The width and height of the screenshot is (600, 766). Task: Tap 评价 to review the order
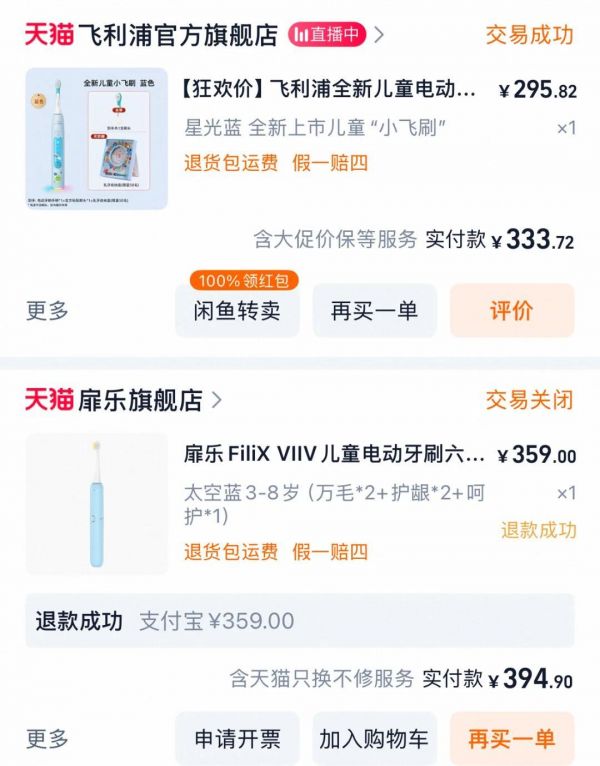[511, 311]
